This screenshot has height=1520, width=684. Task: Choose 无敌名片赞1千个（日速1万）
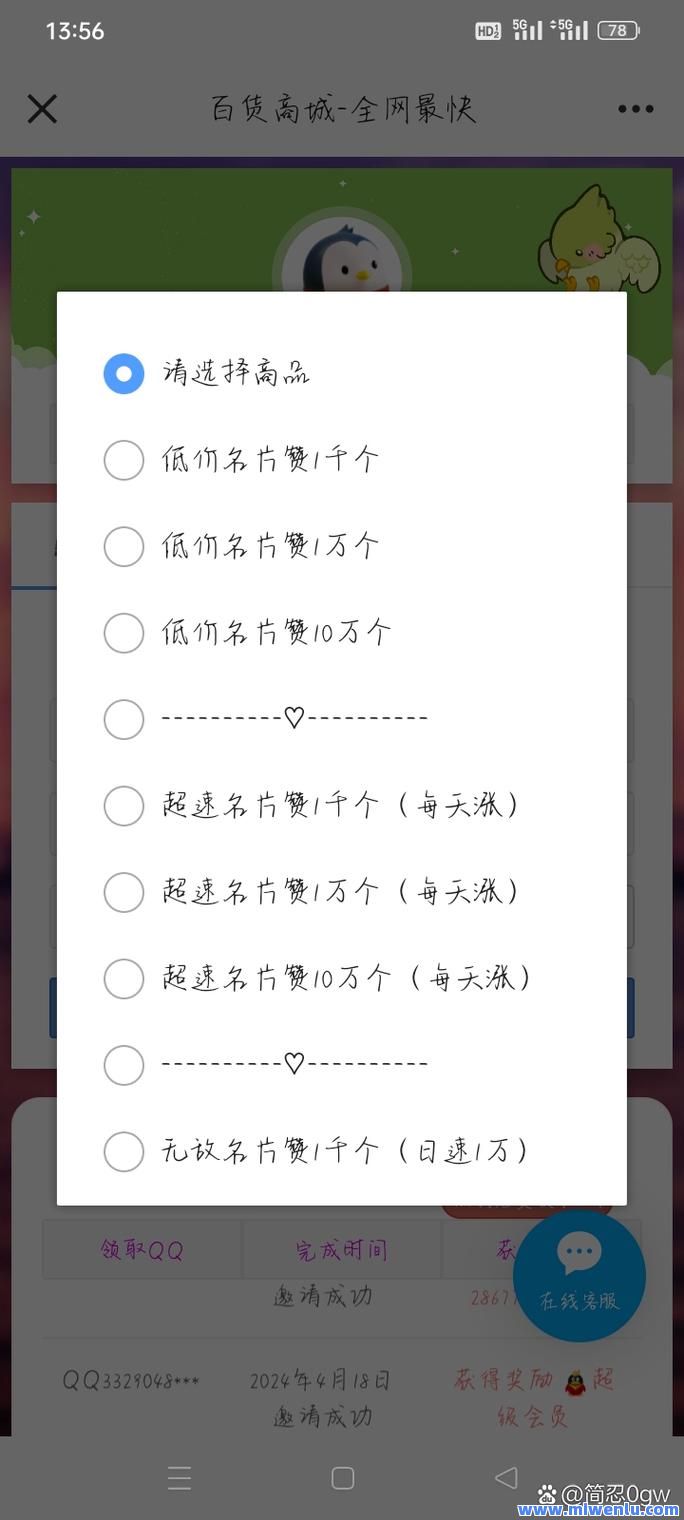(124, 1151)
